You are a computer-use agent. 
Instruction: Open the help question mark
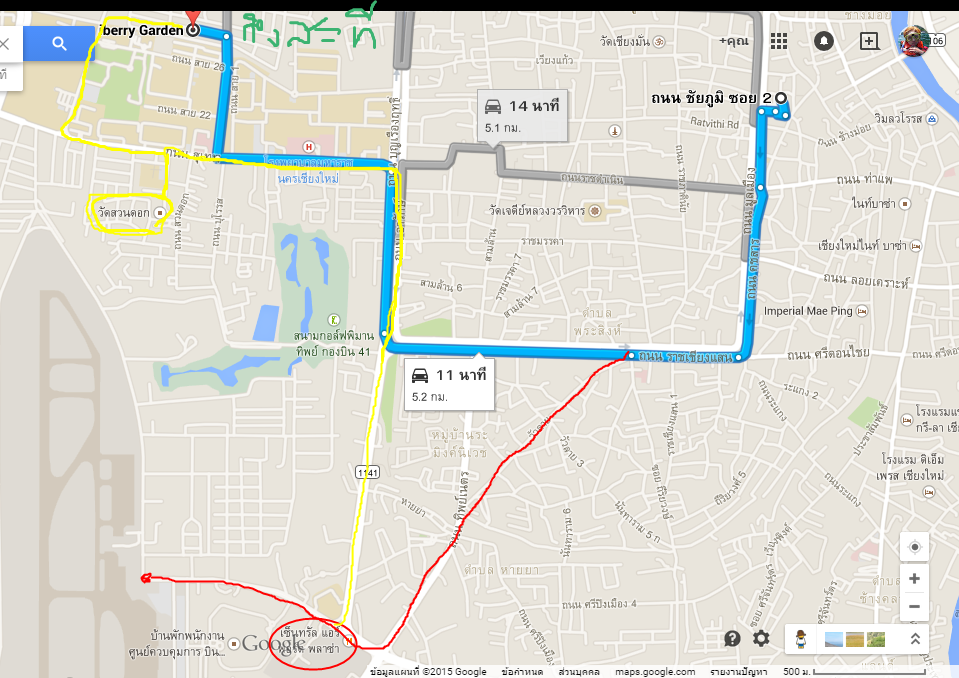pyautogui.click(x=732, y=638)
